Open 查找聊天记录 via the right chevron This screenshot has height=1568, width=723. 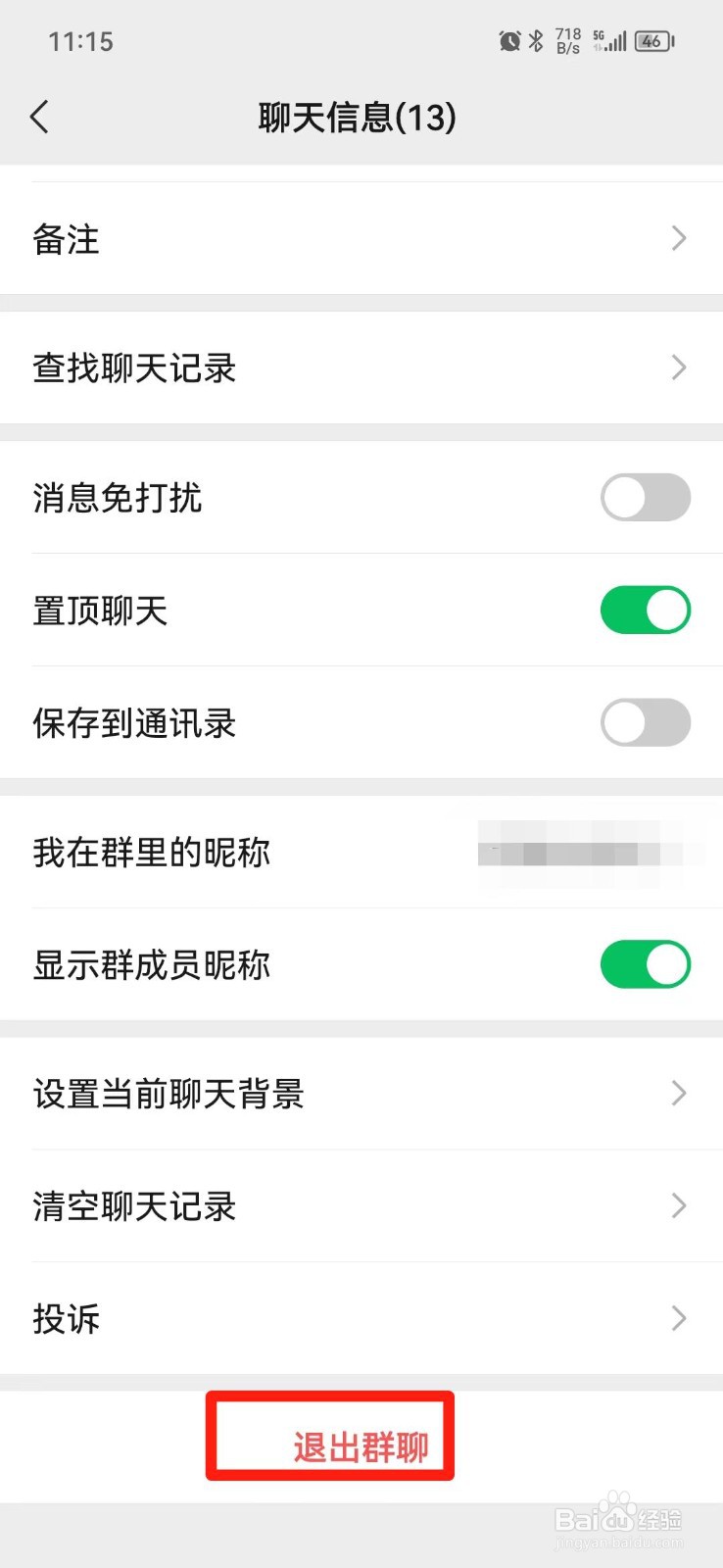click(x=678, y=367)
